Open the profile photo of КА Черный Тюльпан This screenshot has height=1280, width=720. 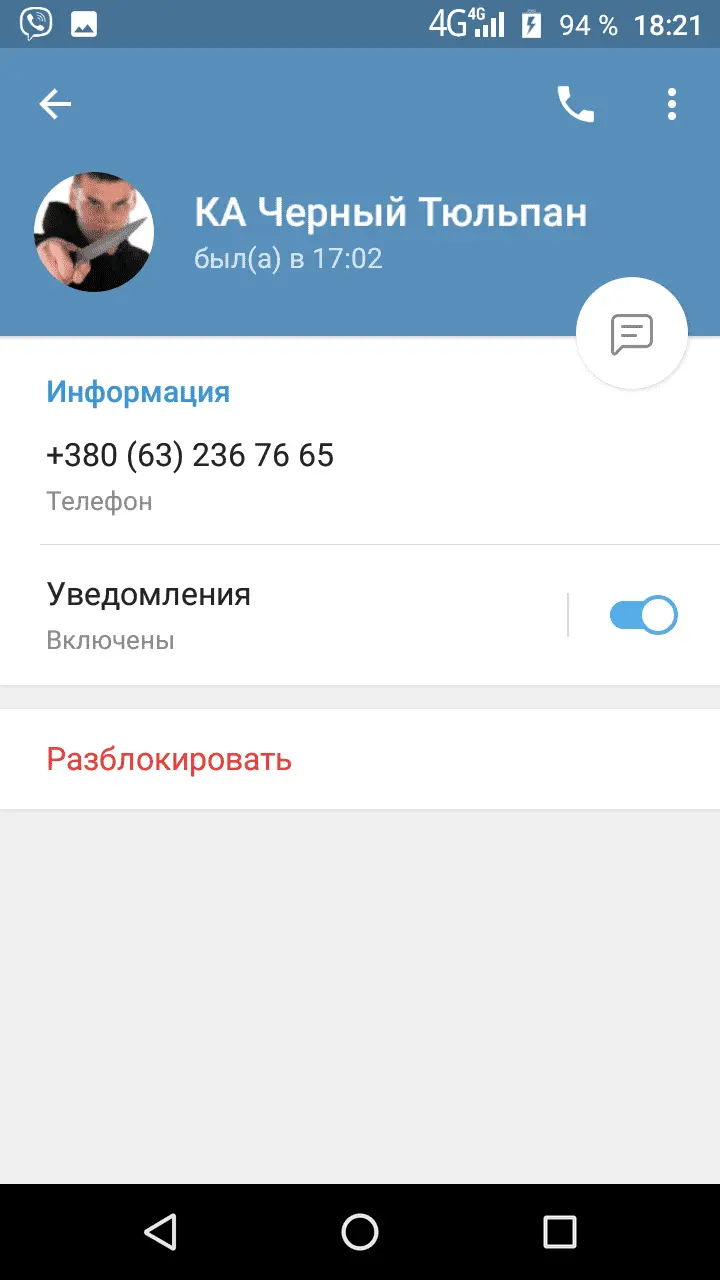(94, 232)
